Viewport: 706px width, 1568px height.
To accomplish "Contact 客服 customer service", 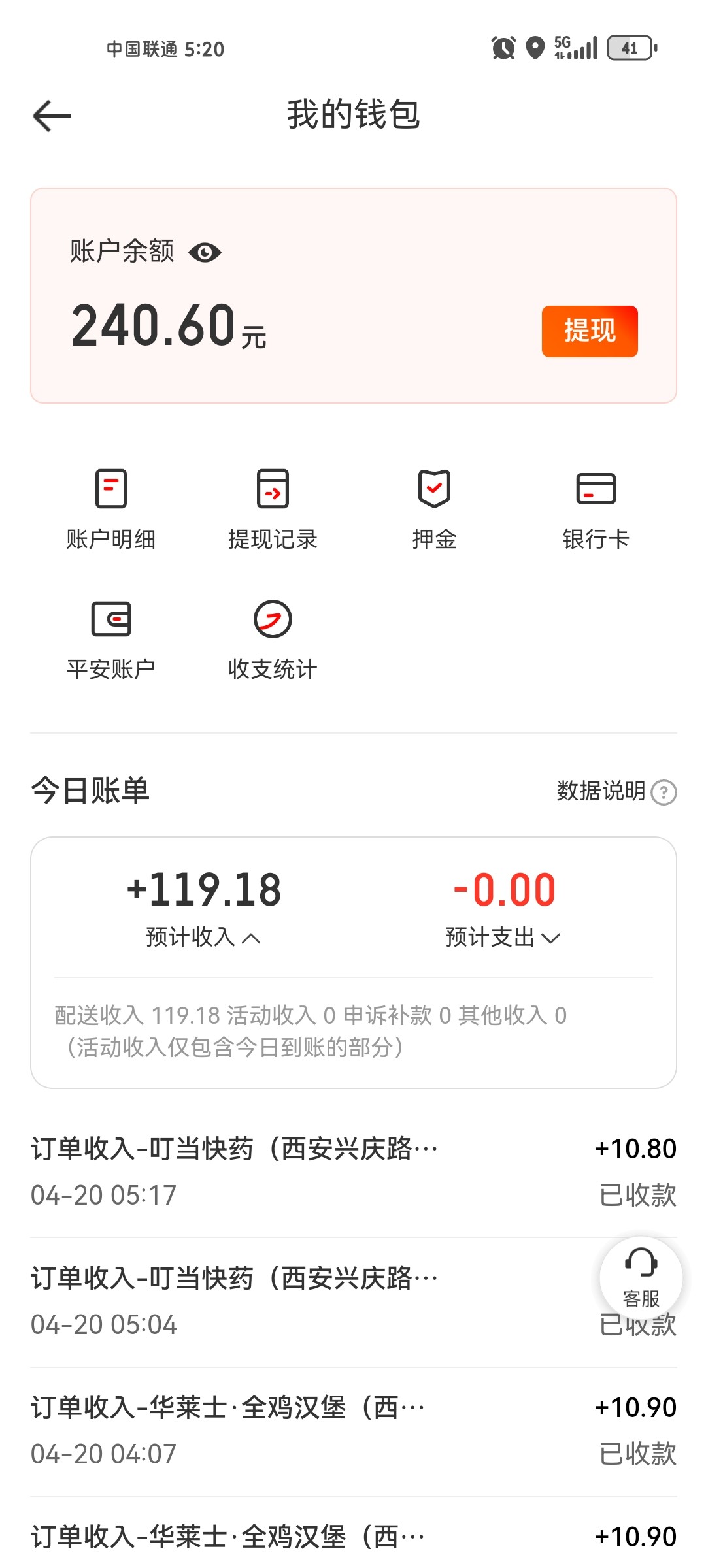I will [x=641, y=1277].
